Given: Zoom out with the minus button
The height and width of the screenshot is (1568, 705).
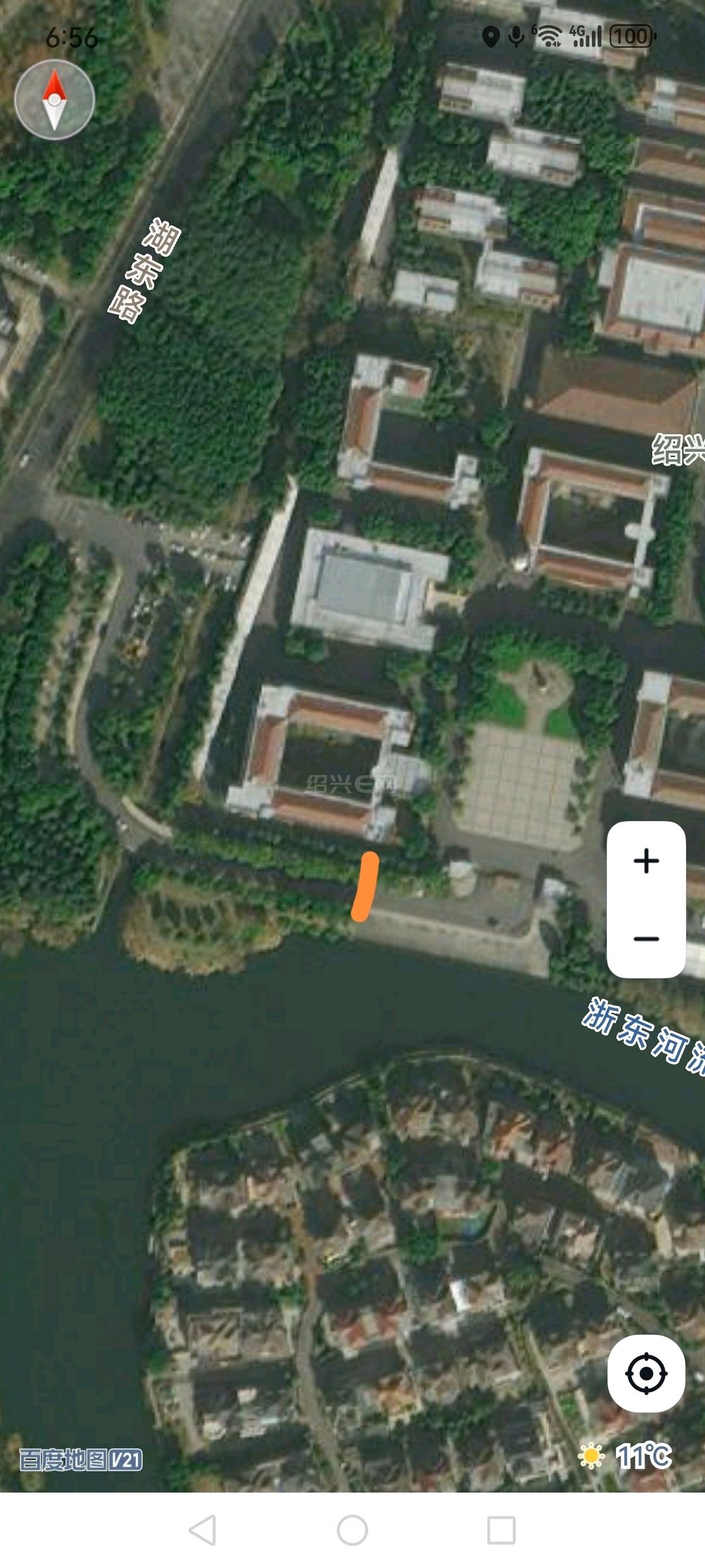Looking at the screenshot, I should pos(646,939).
